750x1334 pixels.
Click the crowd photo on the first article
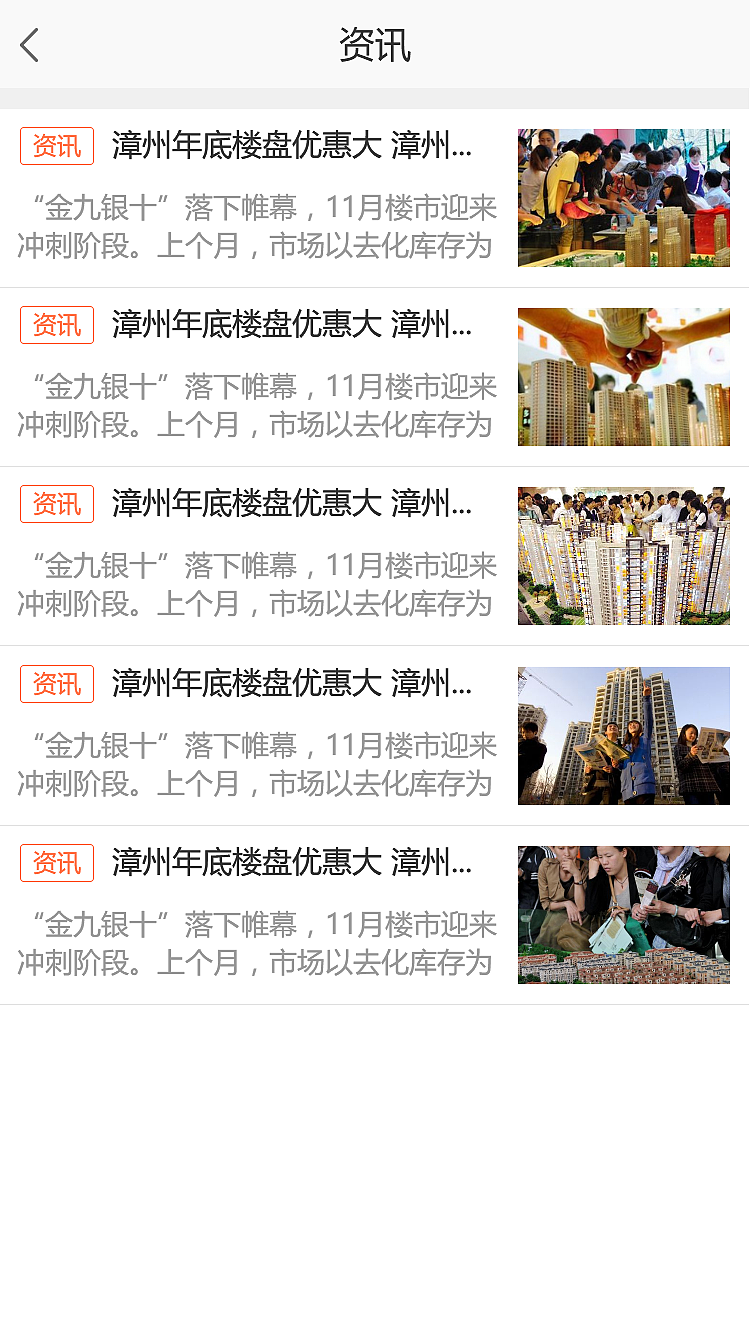point(622,197)
